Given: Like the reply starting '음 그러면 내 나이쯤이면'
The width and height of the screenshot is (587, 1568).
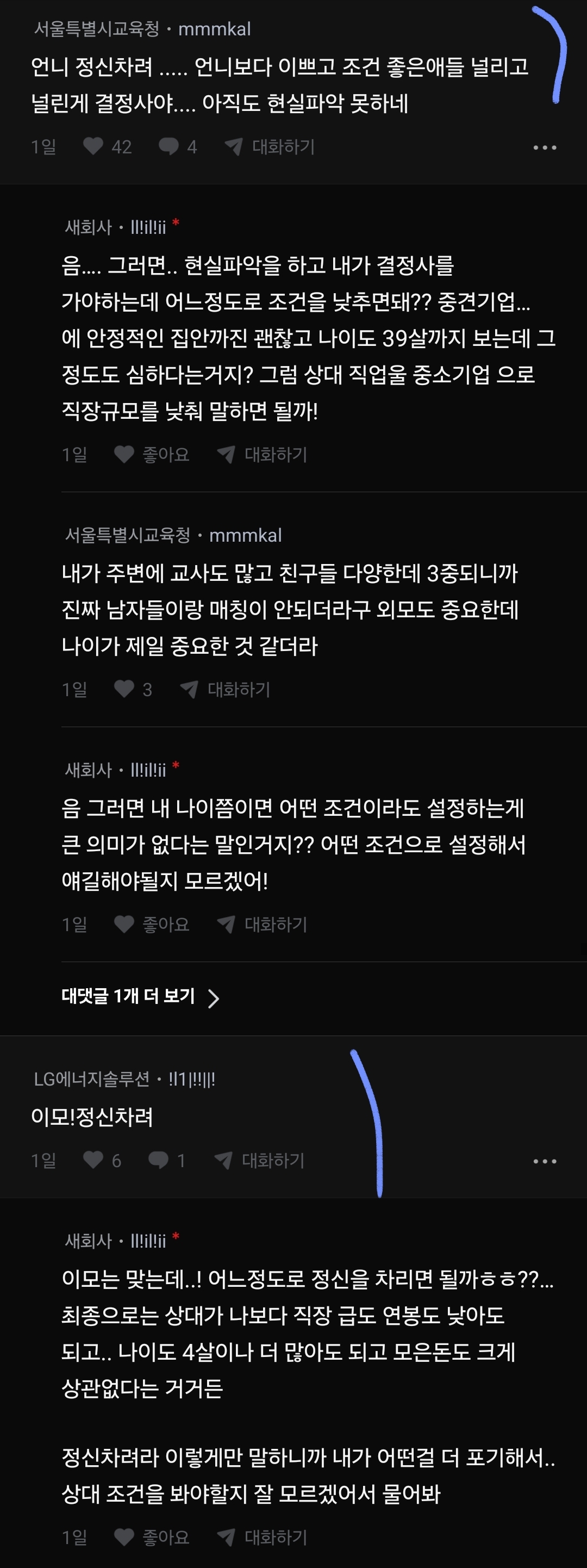Looking at the screenshot, I should (124, 924).
